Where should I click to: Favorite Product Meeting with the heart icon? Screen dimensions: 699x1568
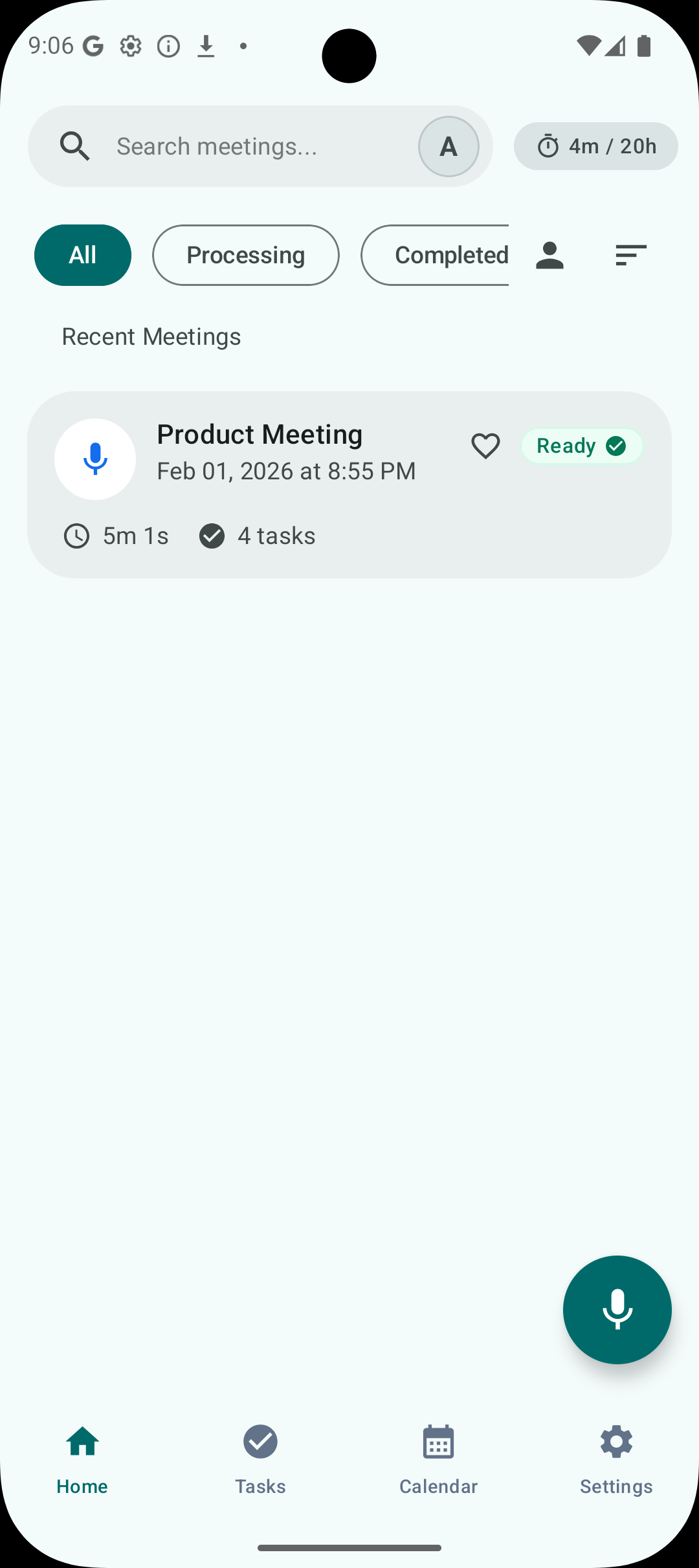click(485, 446)
